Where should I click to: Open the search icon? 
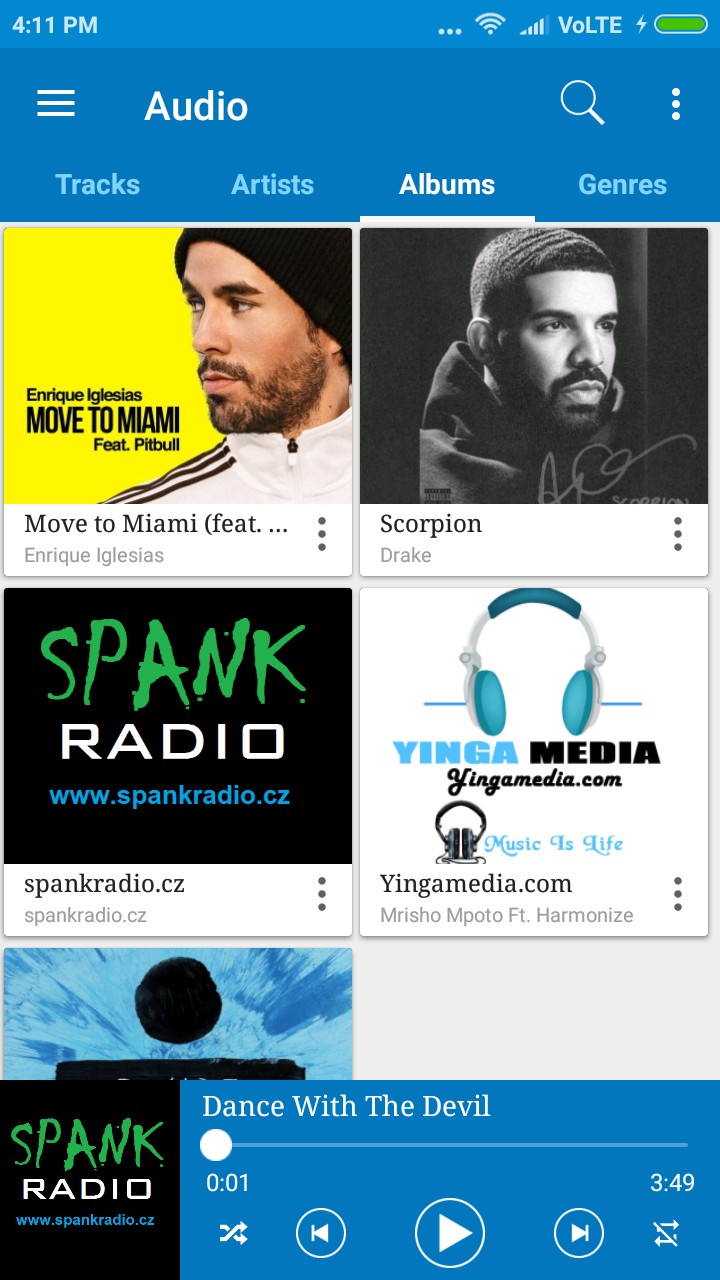[582, 104]
